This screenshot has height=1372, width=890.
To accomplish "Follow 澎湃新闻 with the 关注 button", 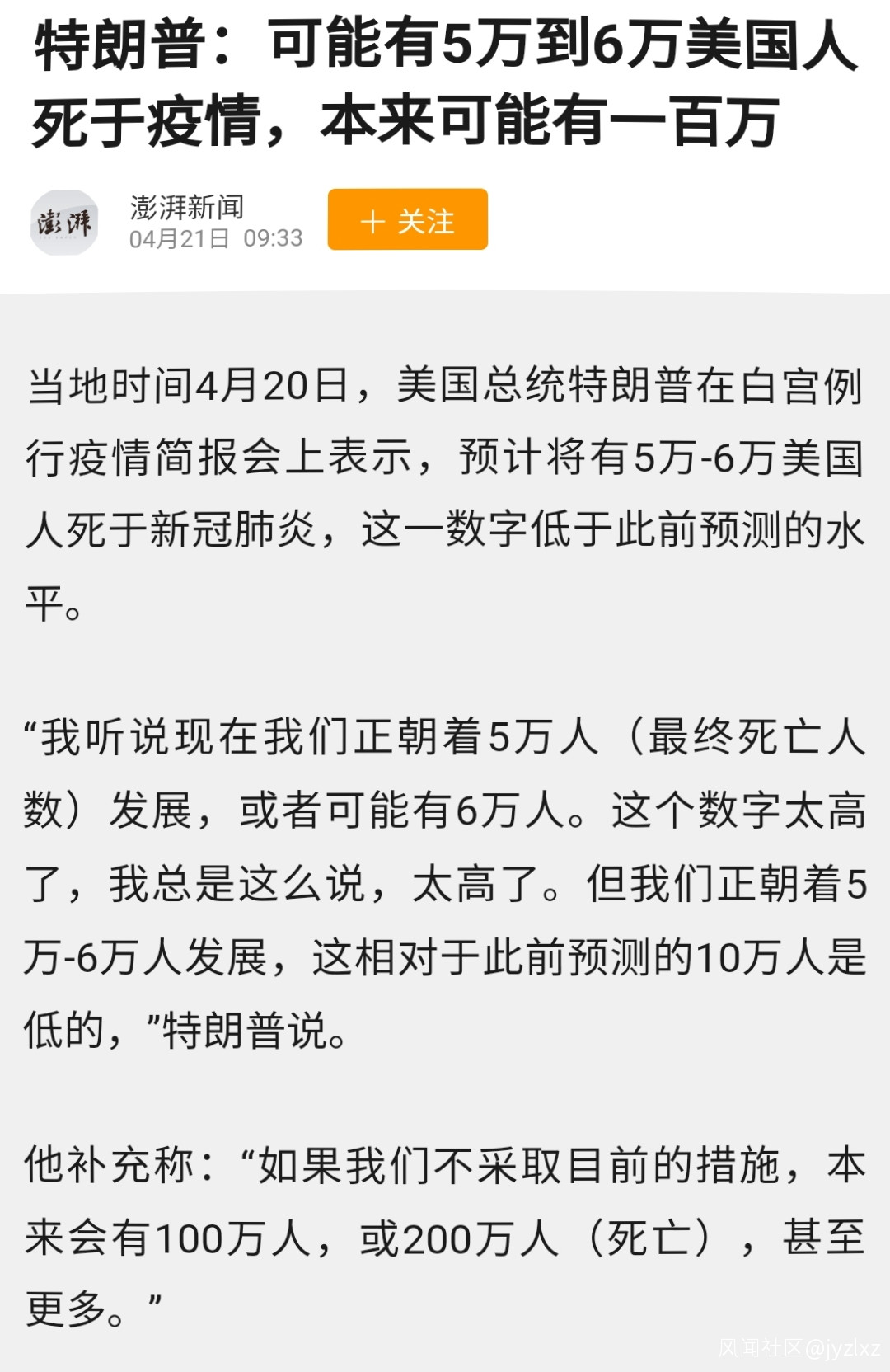I will point(407,219).
